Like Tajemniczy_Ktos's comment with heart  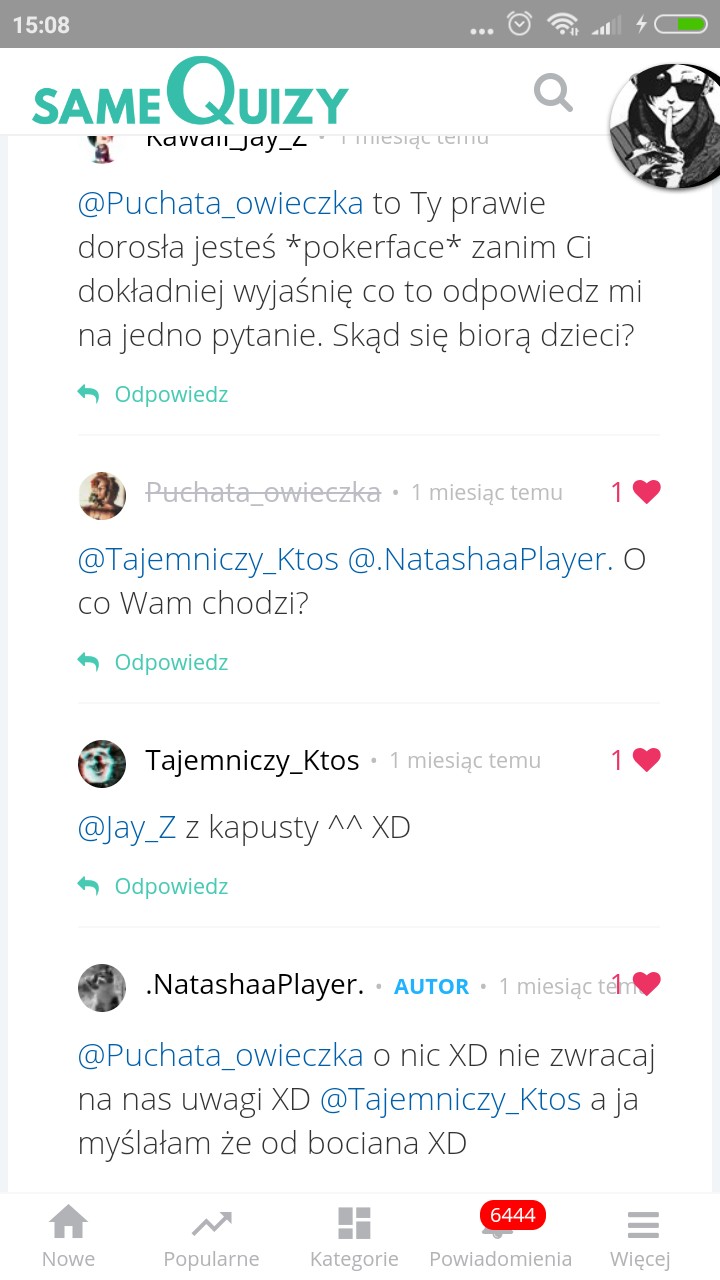[646, 760]
